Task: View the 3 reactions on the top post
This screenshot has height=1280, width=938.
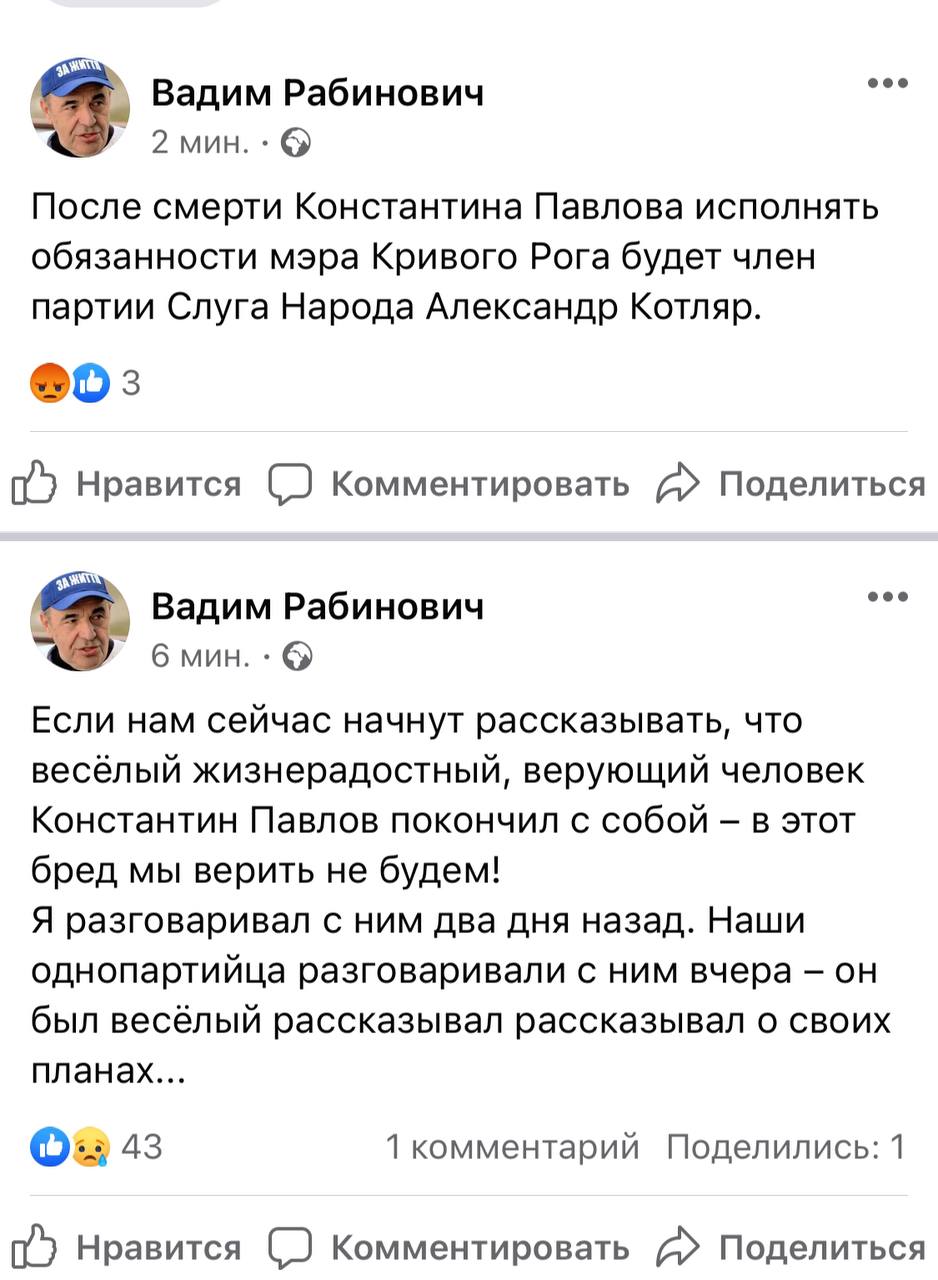Action: coord(86,383)
